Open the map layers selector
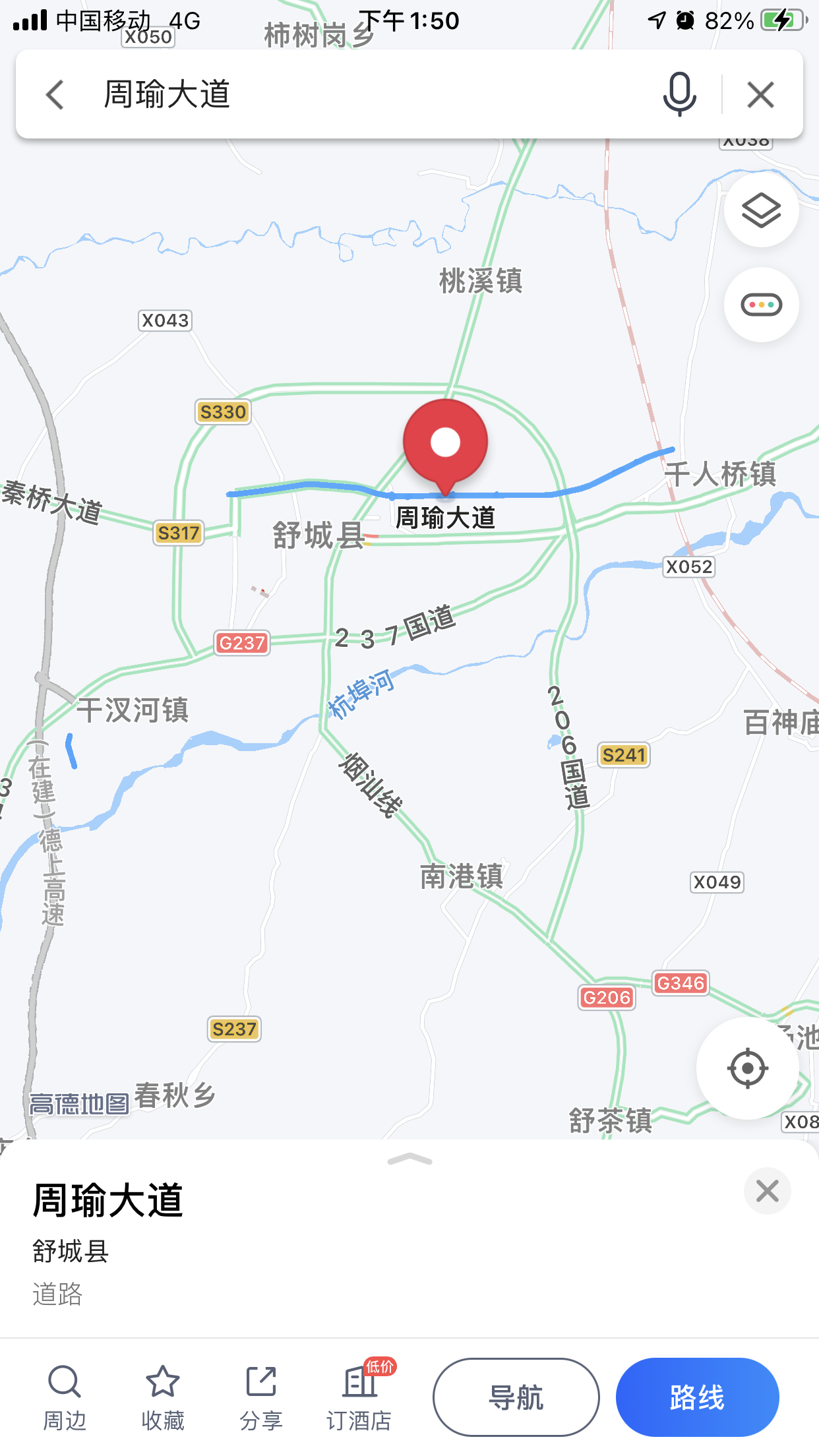Viewport: 819px width, 1456px height. click(x=761, y=210)
